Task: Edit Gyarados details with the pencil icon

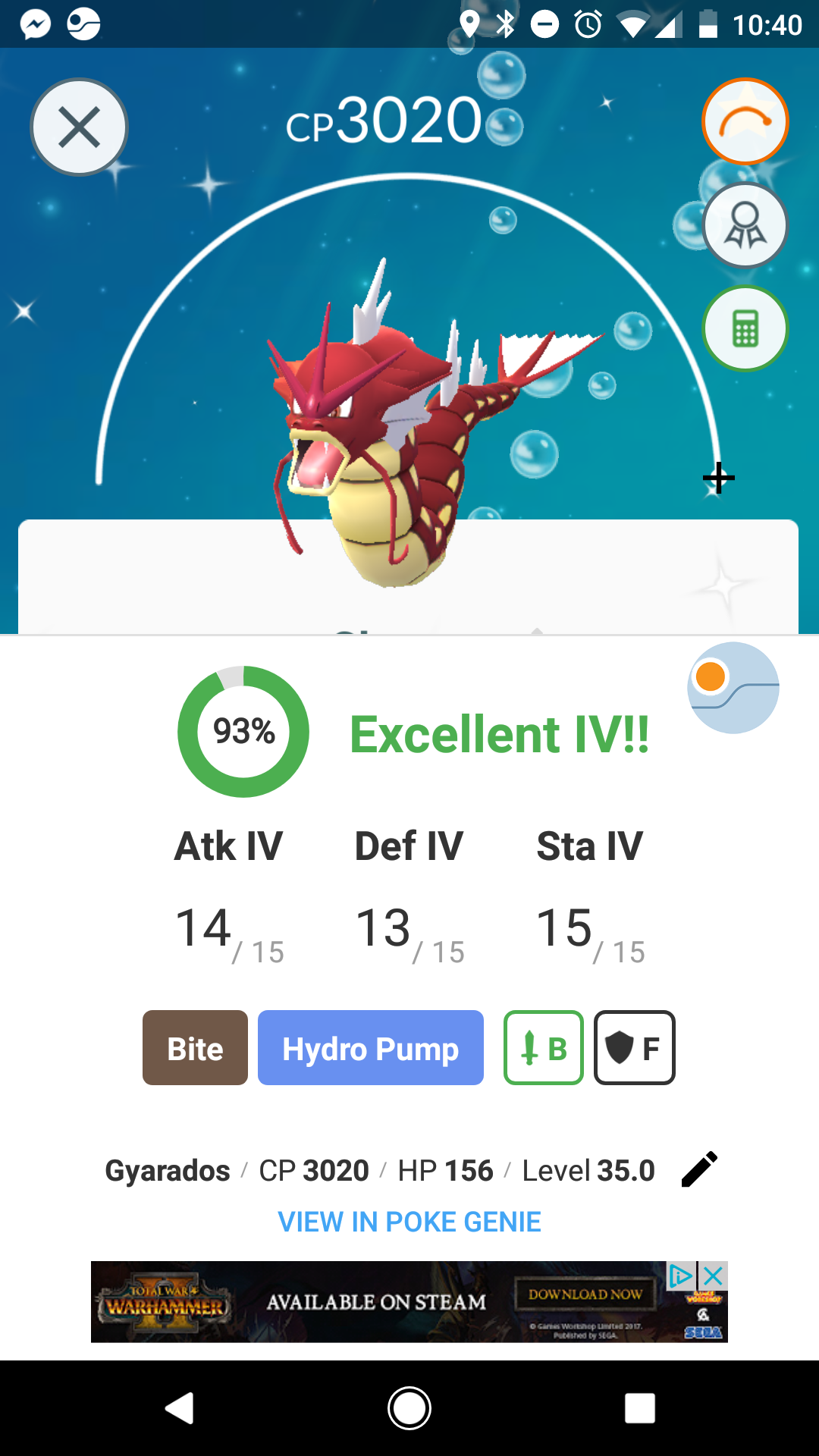Action: tap(699, 1169)
